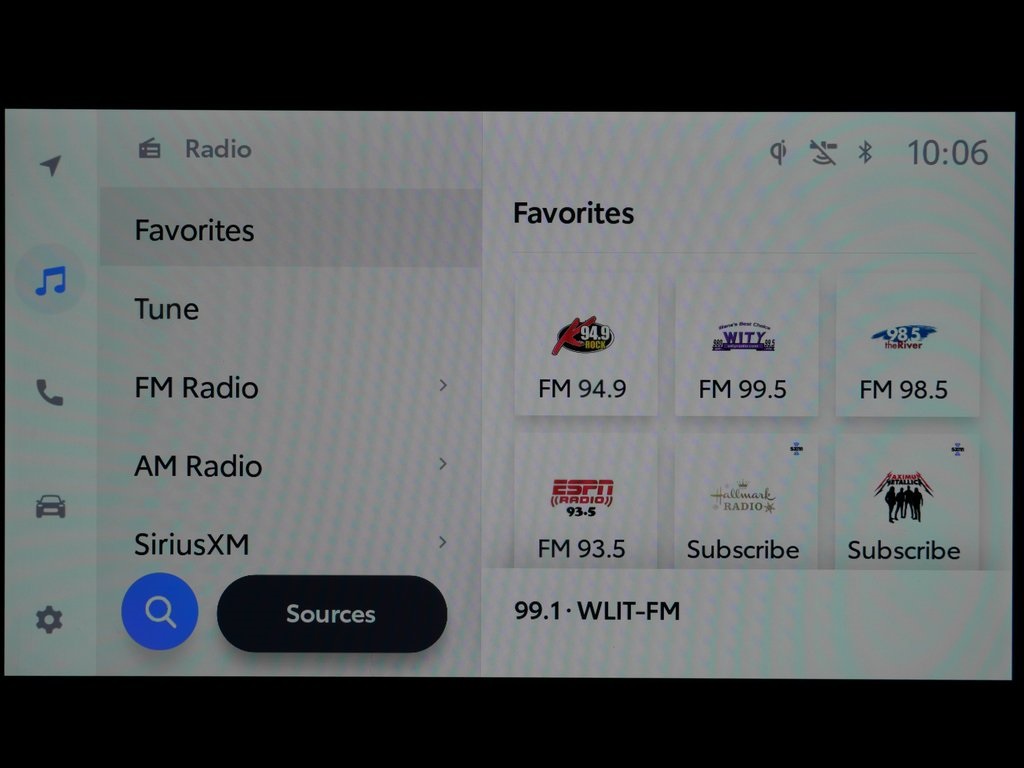The height and width of the screenshot is (768, 1024).
Task: Open the music note audio section
Action: (50, 281)
